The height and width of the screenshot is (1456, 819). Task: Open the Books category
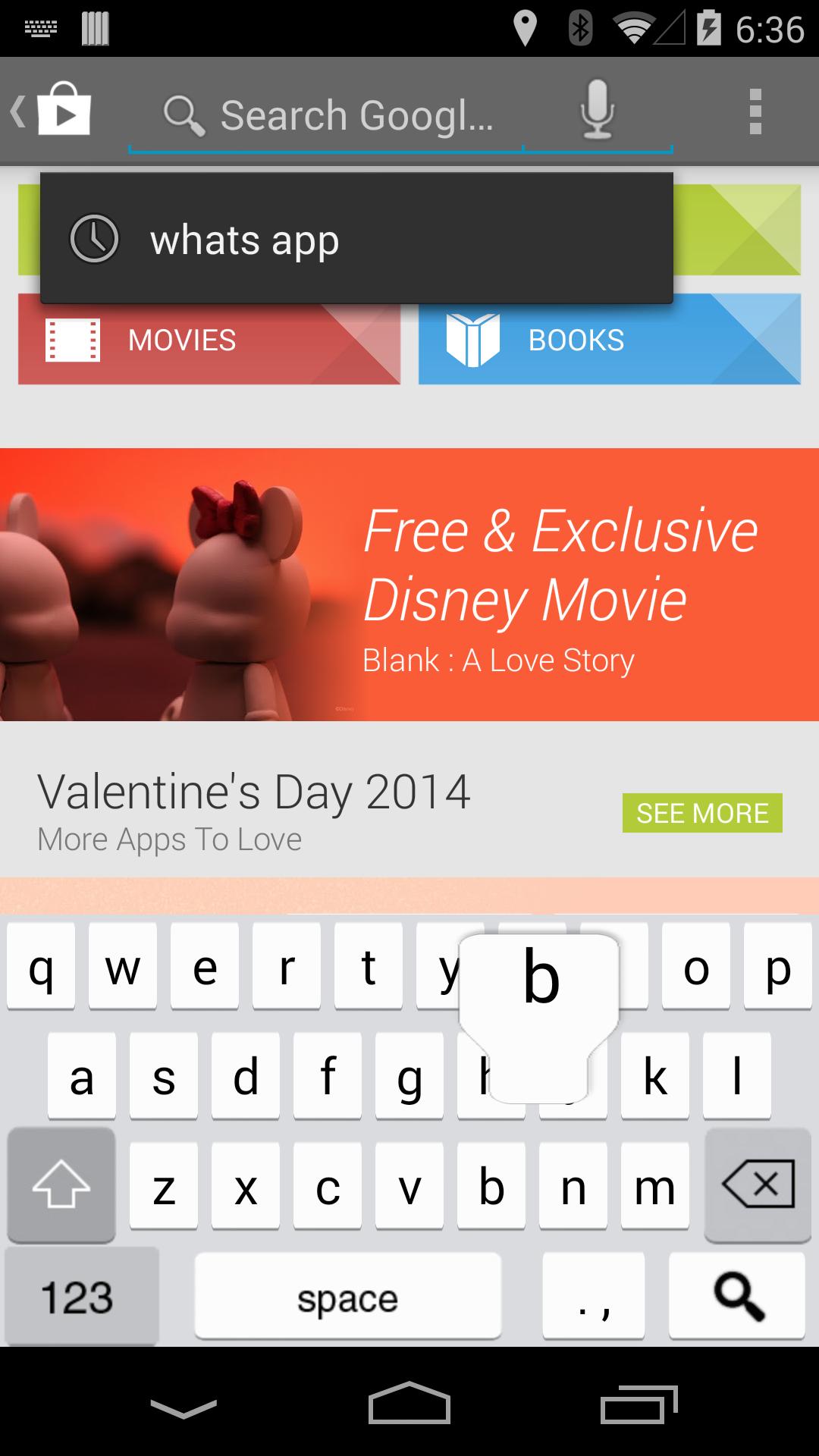point(609,340)
